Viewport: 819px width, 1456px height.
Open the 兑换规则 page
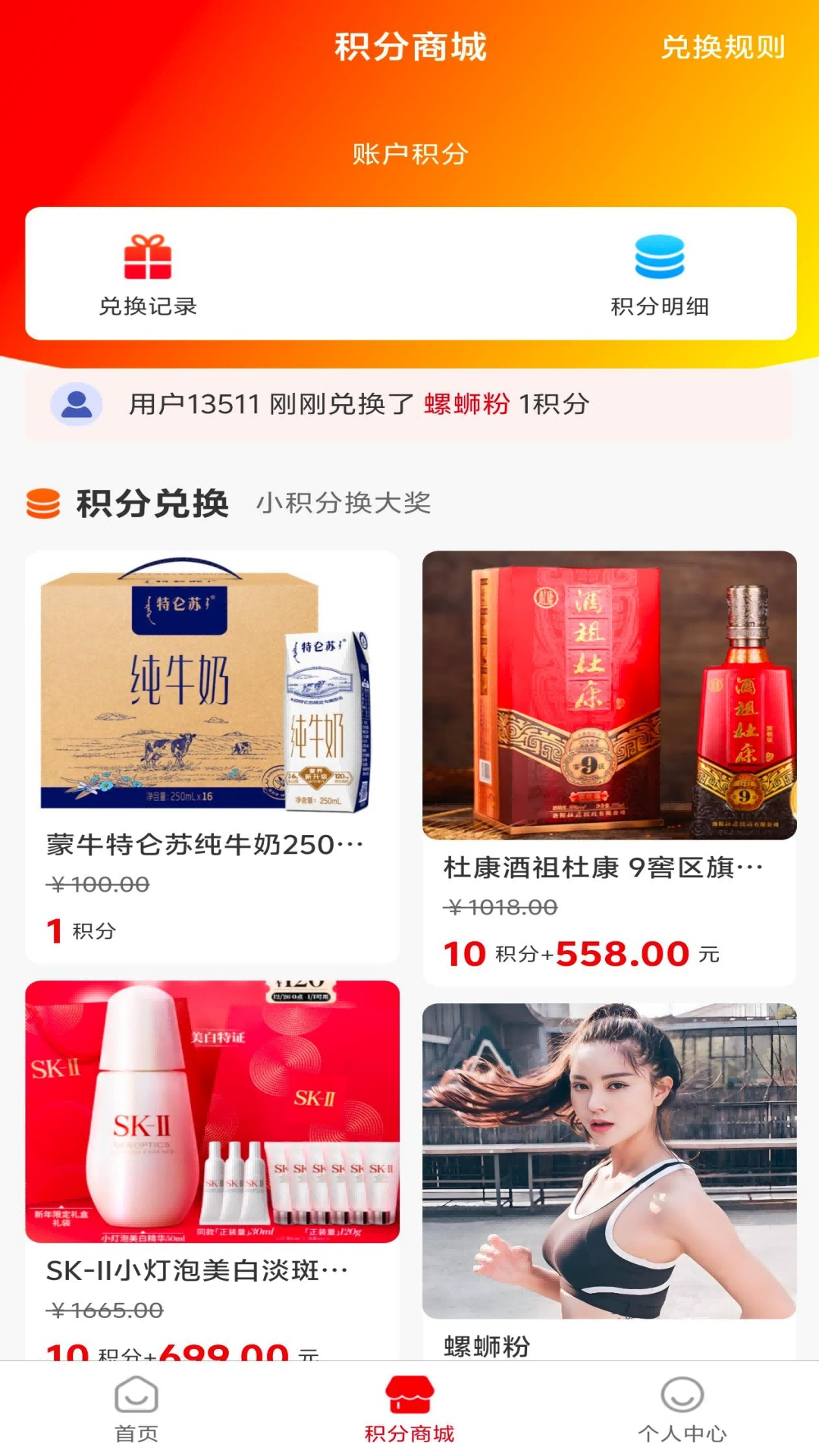(x=723, y=47)
